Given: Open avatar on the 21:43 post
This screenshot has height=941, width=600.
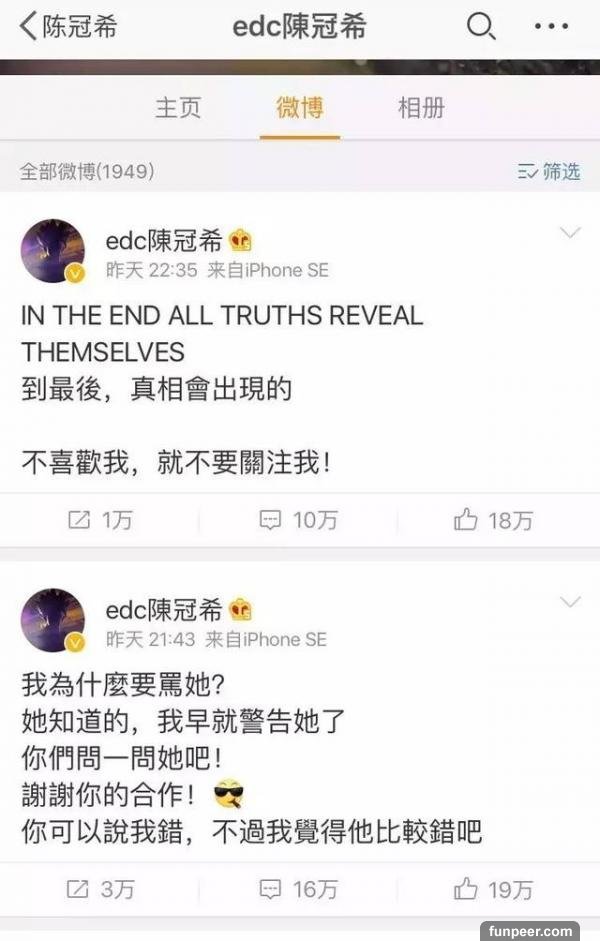Looking at the screenshot, I should pos(52,620).
